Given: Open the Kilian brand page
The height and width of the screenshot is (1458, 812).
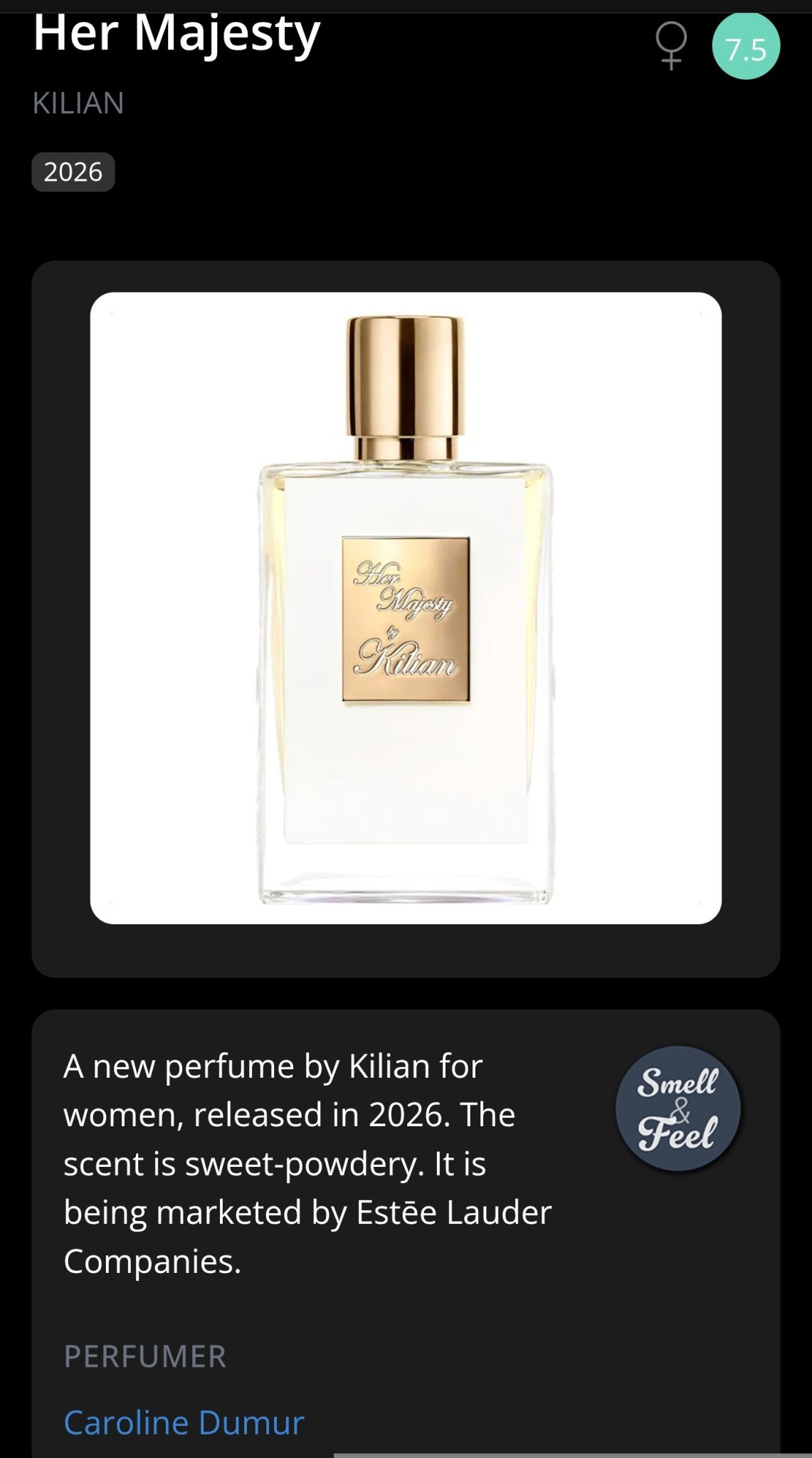Looking at the screenshot, I should (78, 103).
